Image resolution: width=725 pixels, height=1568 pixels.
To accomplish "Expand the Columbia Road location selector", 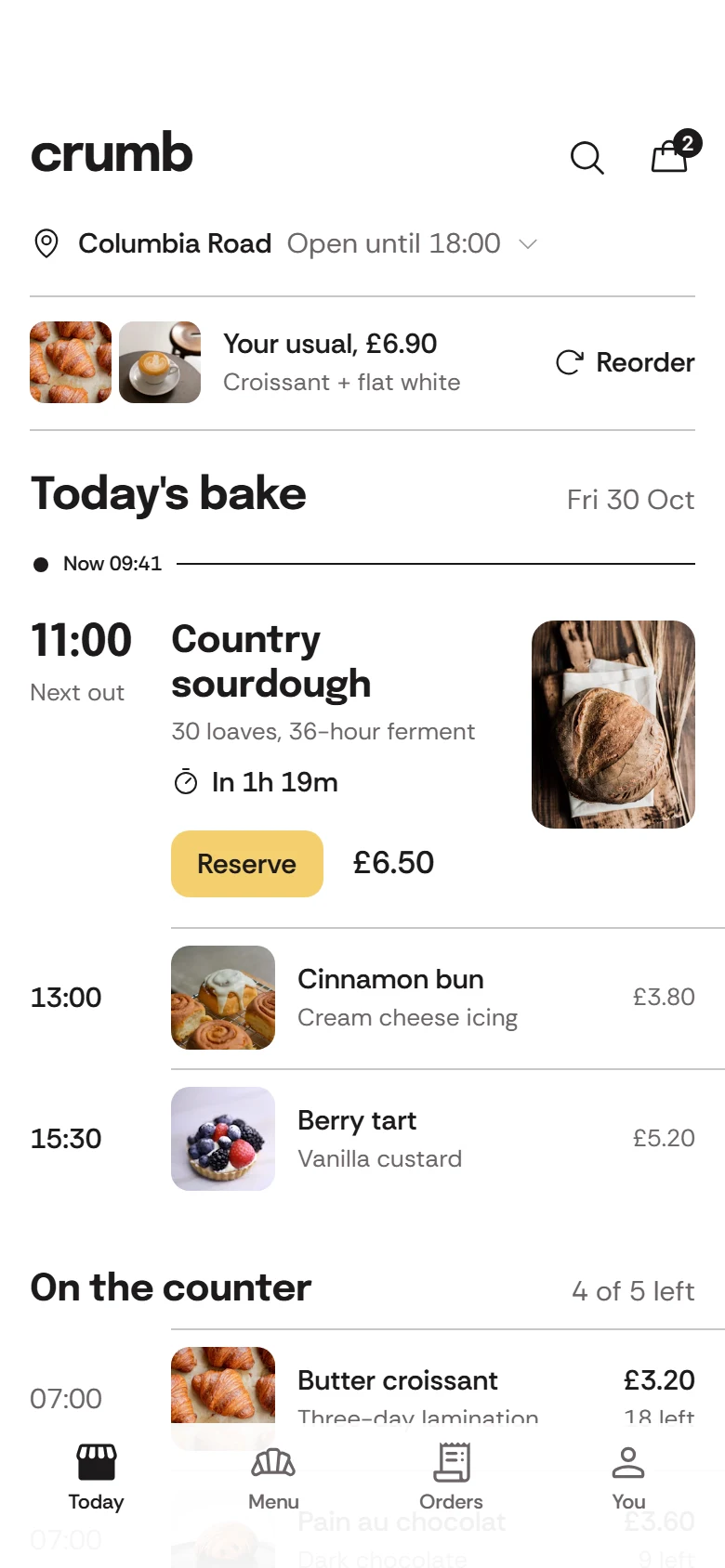I will [x=285, y=243].
